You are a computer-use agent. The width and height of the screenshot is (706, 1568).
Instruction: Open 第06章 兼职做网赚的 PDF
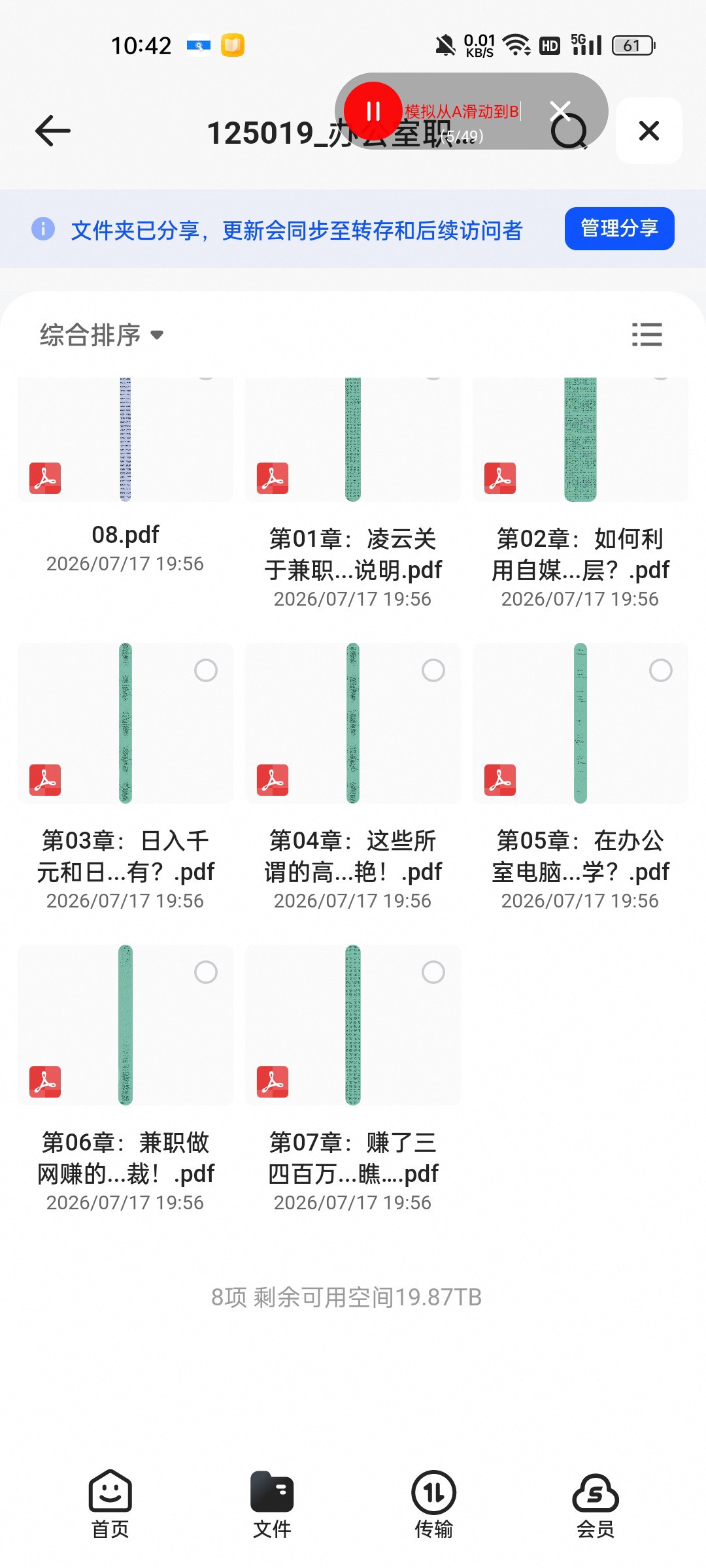pyautogui.click(x=125, y=1078)
